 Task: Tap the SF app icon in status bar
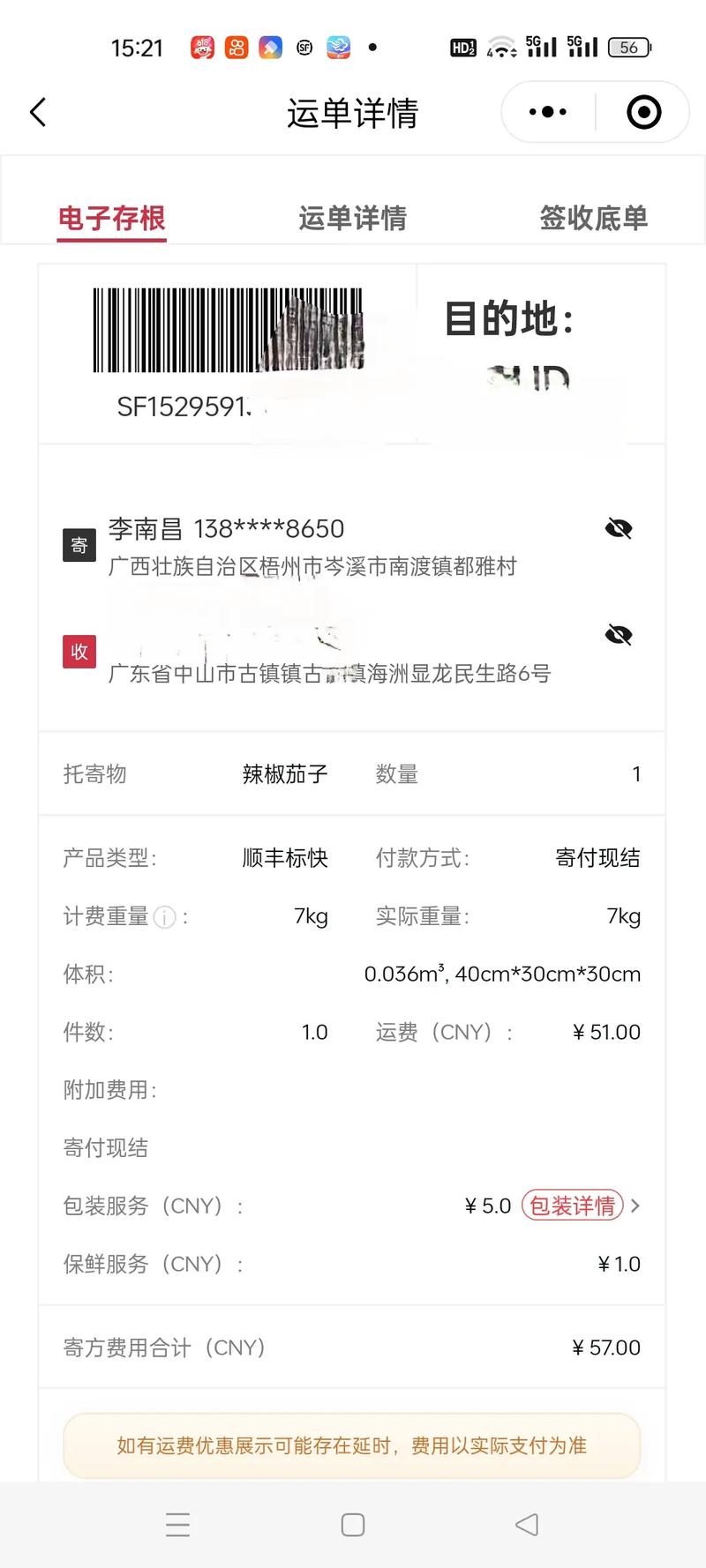tap(304, 48)
